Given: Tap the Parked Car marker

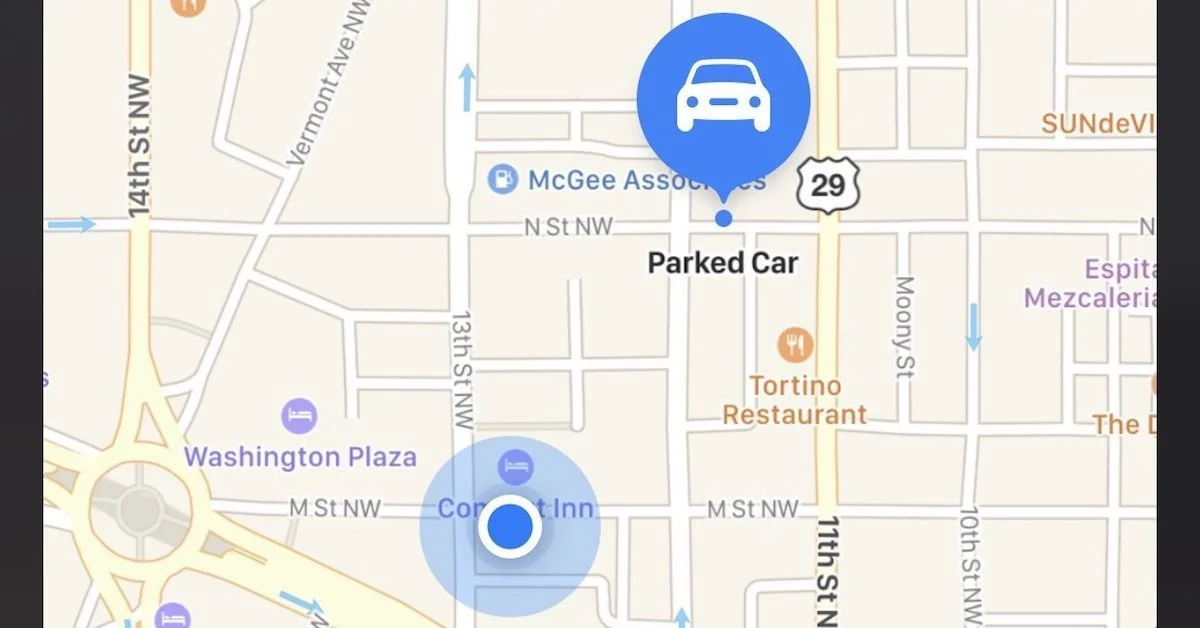Looking at the screenshot, I should pyautogui.click(x=723, y=98).
